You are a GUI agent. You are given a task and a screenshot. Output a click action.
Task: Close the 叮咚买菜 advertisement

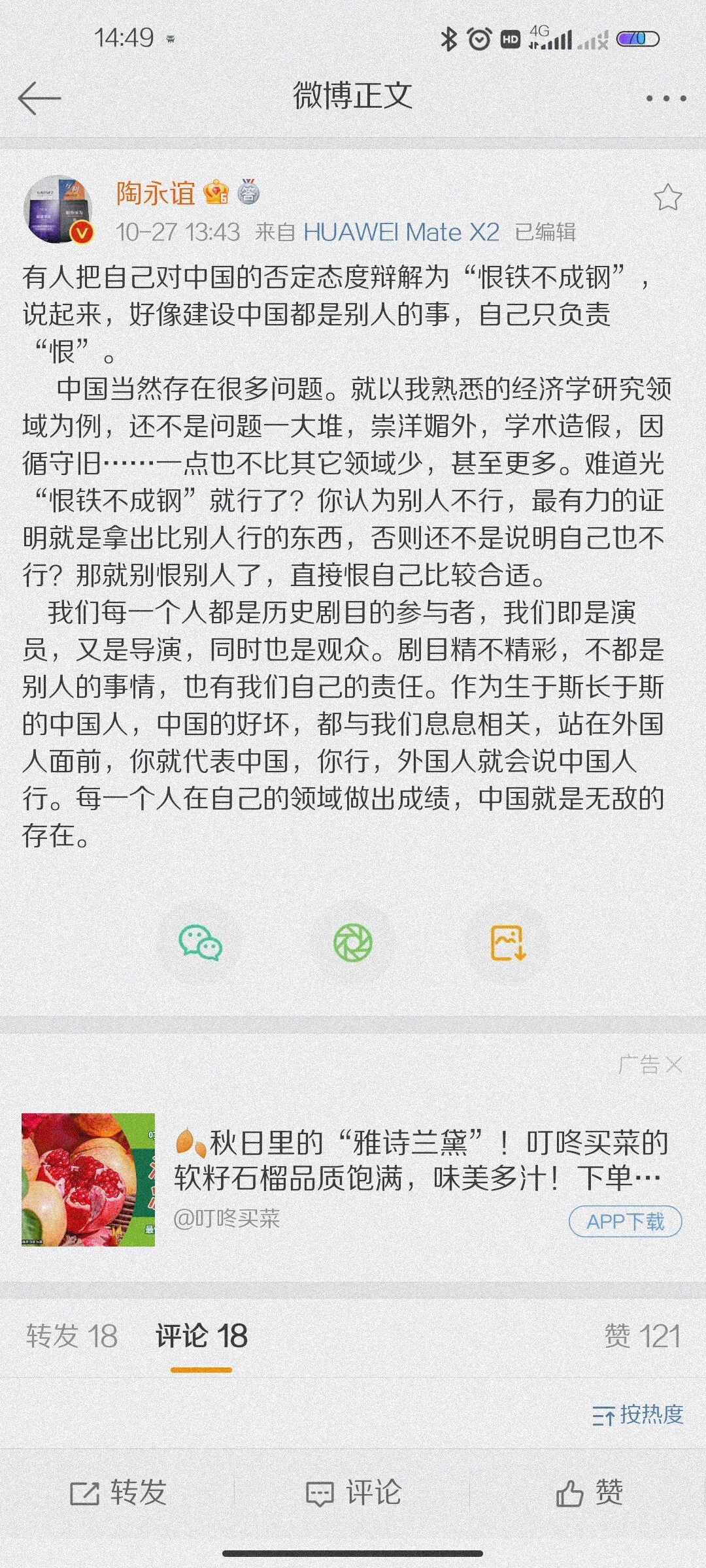(x=673, y=1066)
